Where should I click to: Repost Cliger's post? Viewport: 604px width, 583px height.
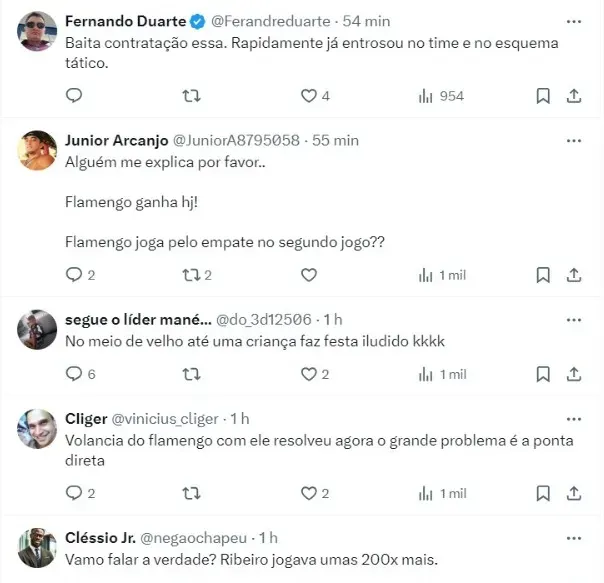192,493
